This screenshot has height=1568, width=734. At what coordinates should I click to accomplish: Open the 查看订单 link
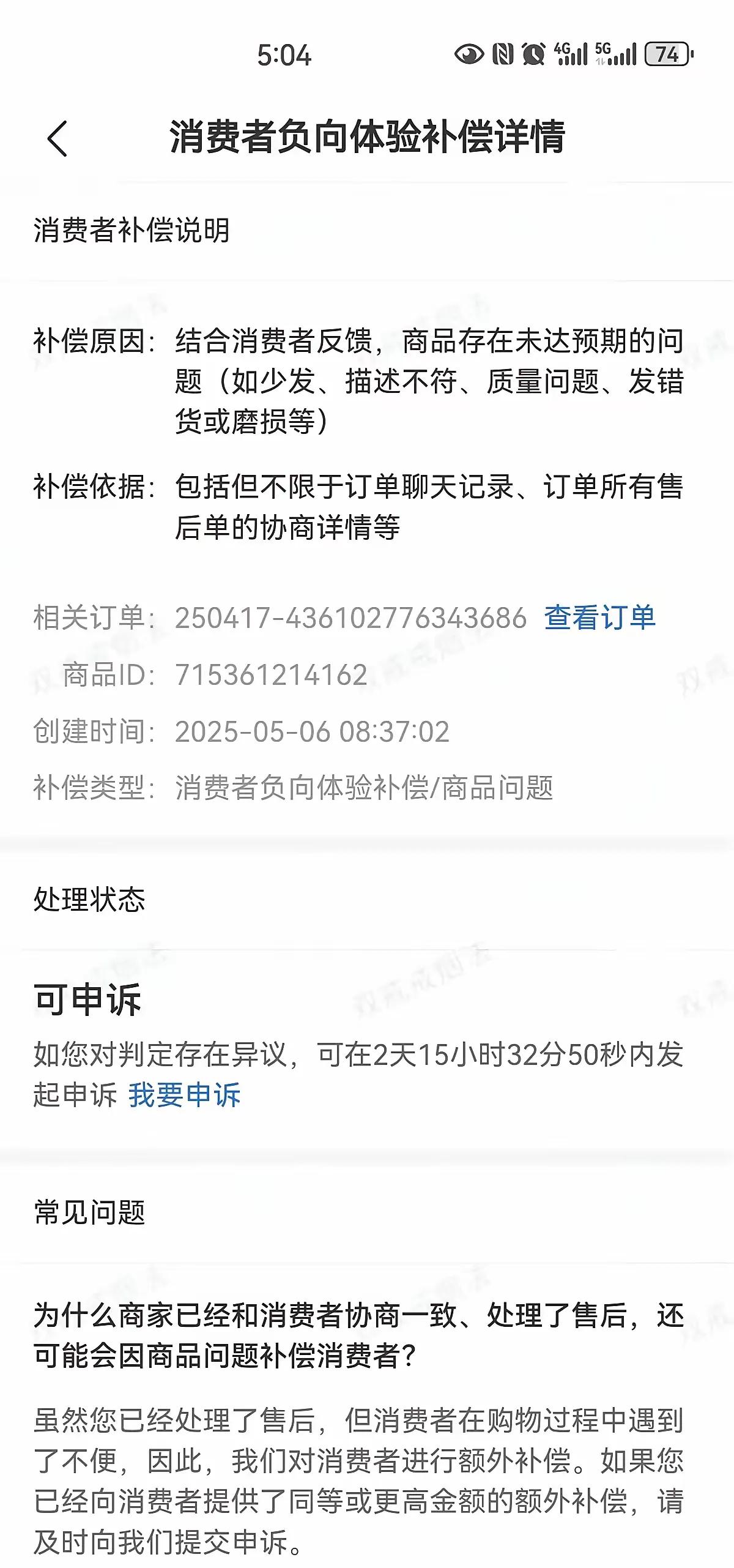[599, 617]
